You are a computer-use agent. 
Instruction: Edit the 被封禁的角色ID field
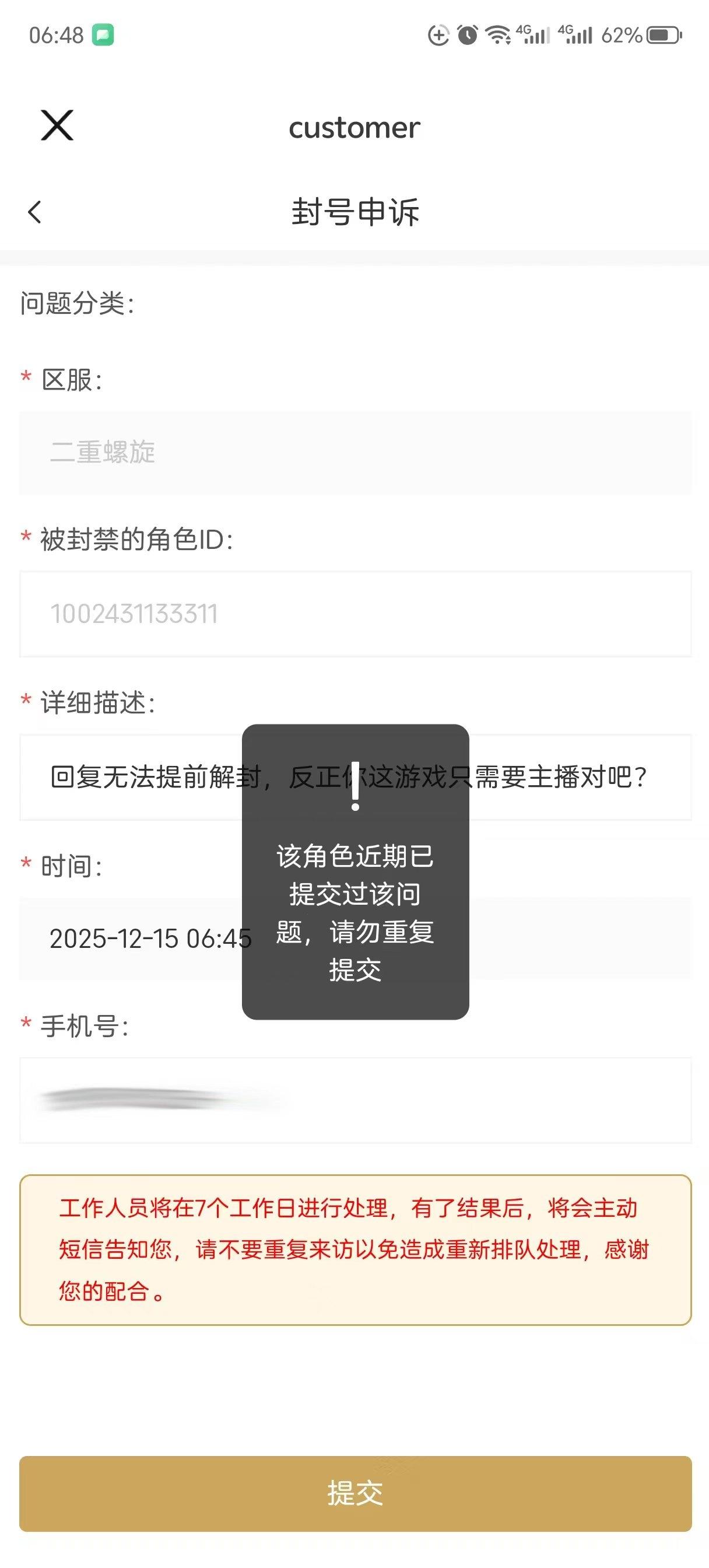[x=355, y=614]
